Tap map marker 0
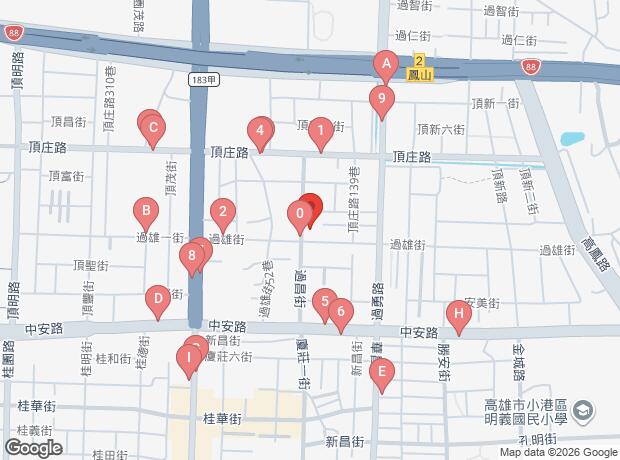 click(299, 214)
